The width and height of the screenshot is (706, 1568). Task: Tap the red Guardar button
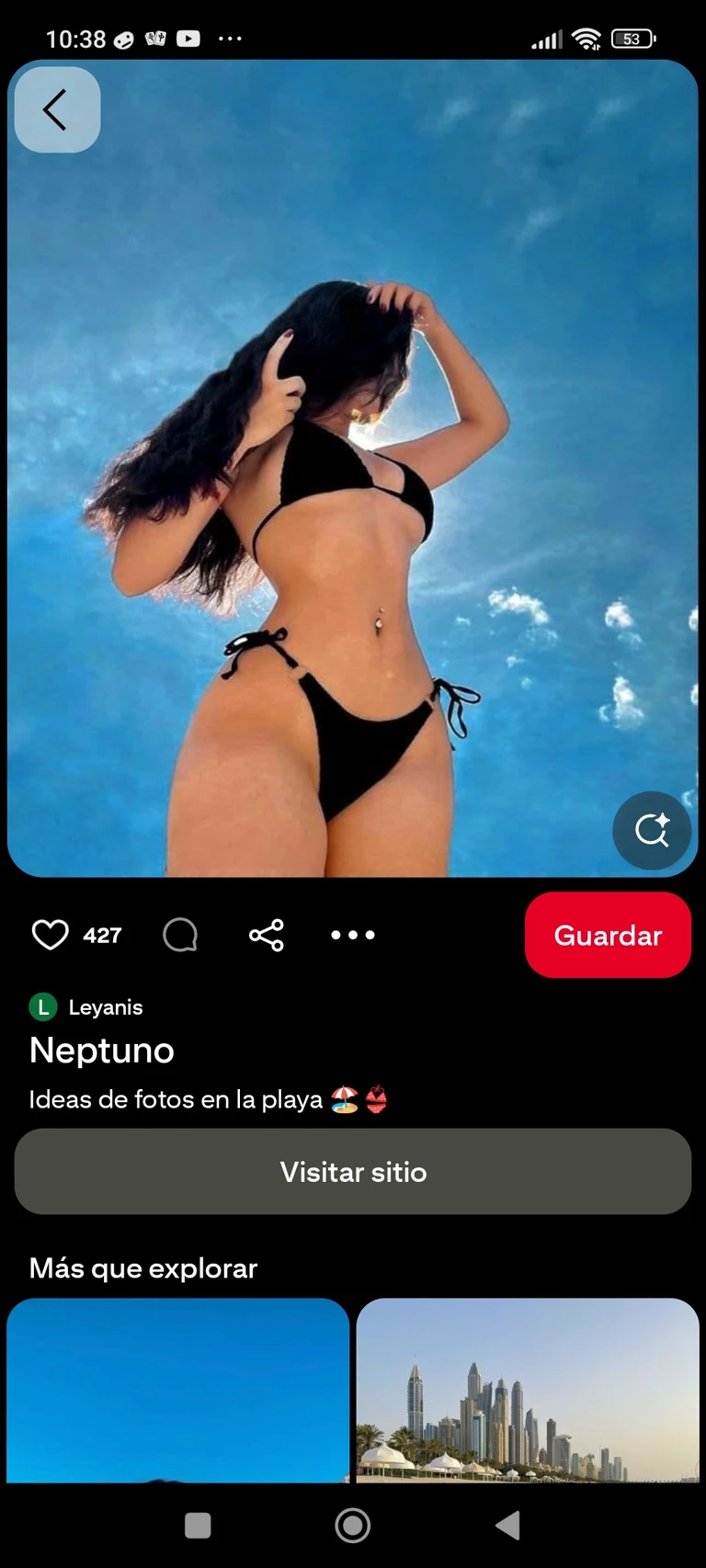pos(608,935)
